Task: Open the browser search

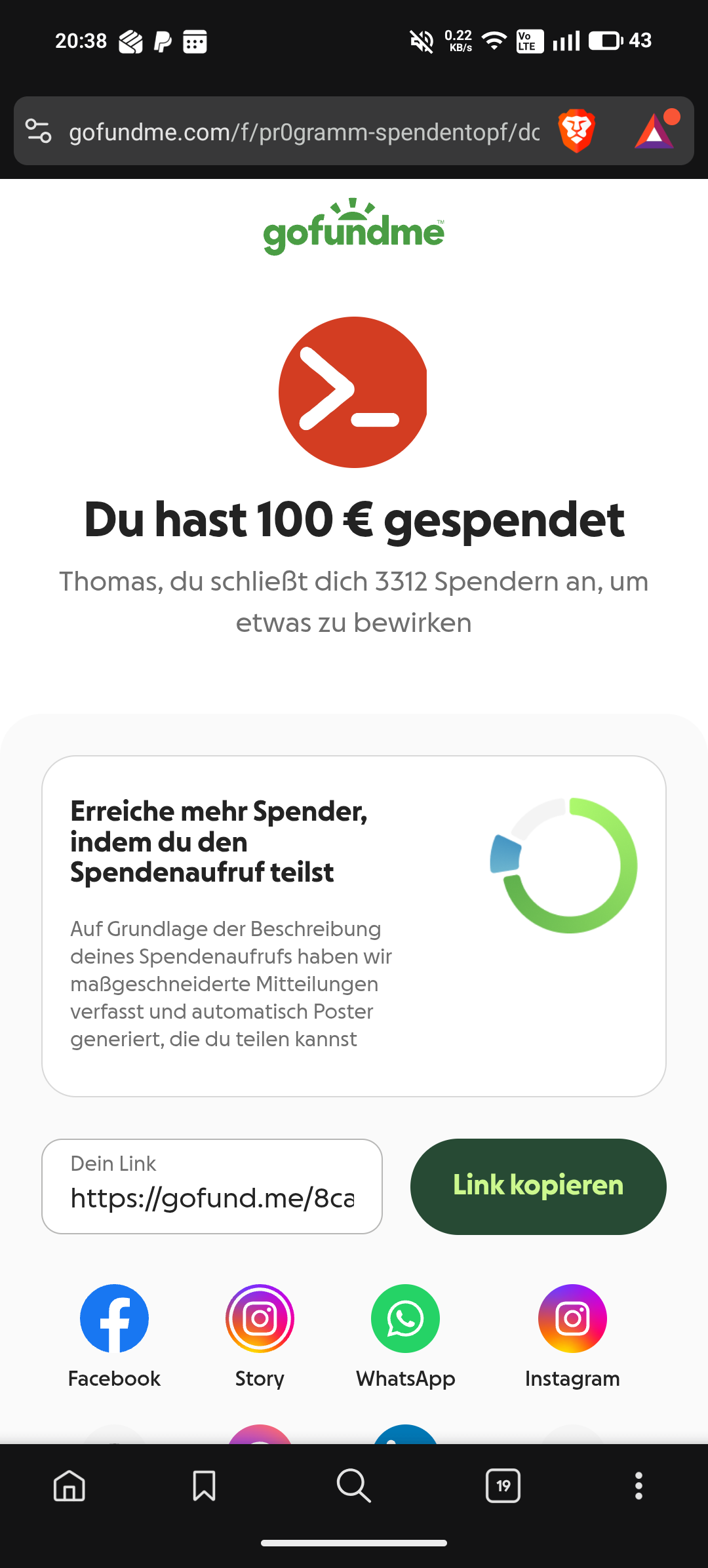Action: (354, 1485)
